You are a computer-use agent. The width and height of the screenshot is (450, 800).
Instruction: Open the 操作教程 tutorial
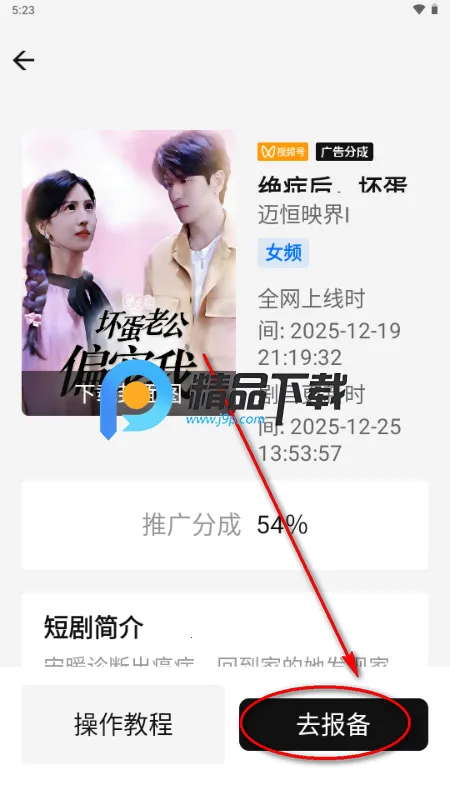pos(123,724)
